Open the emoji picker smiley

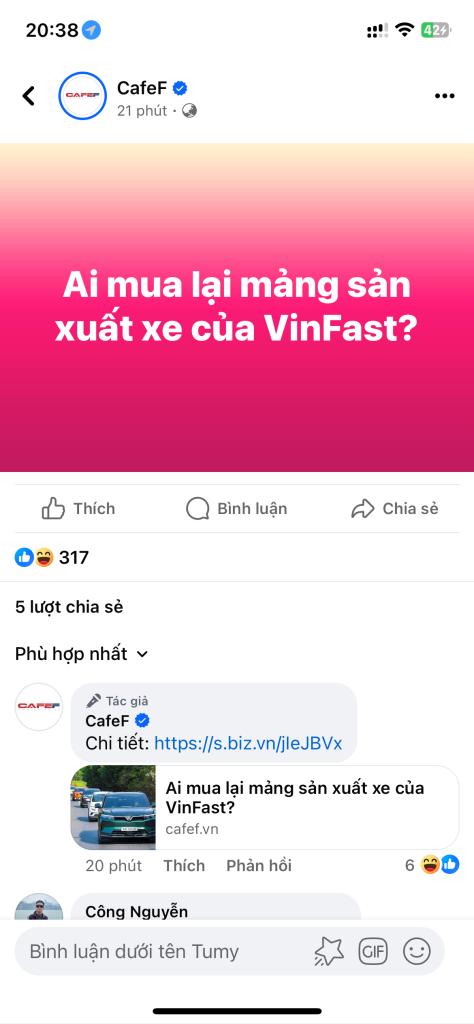tap(417, 952)
